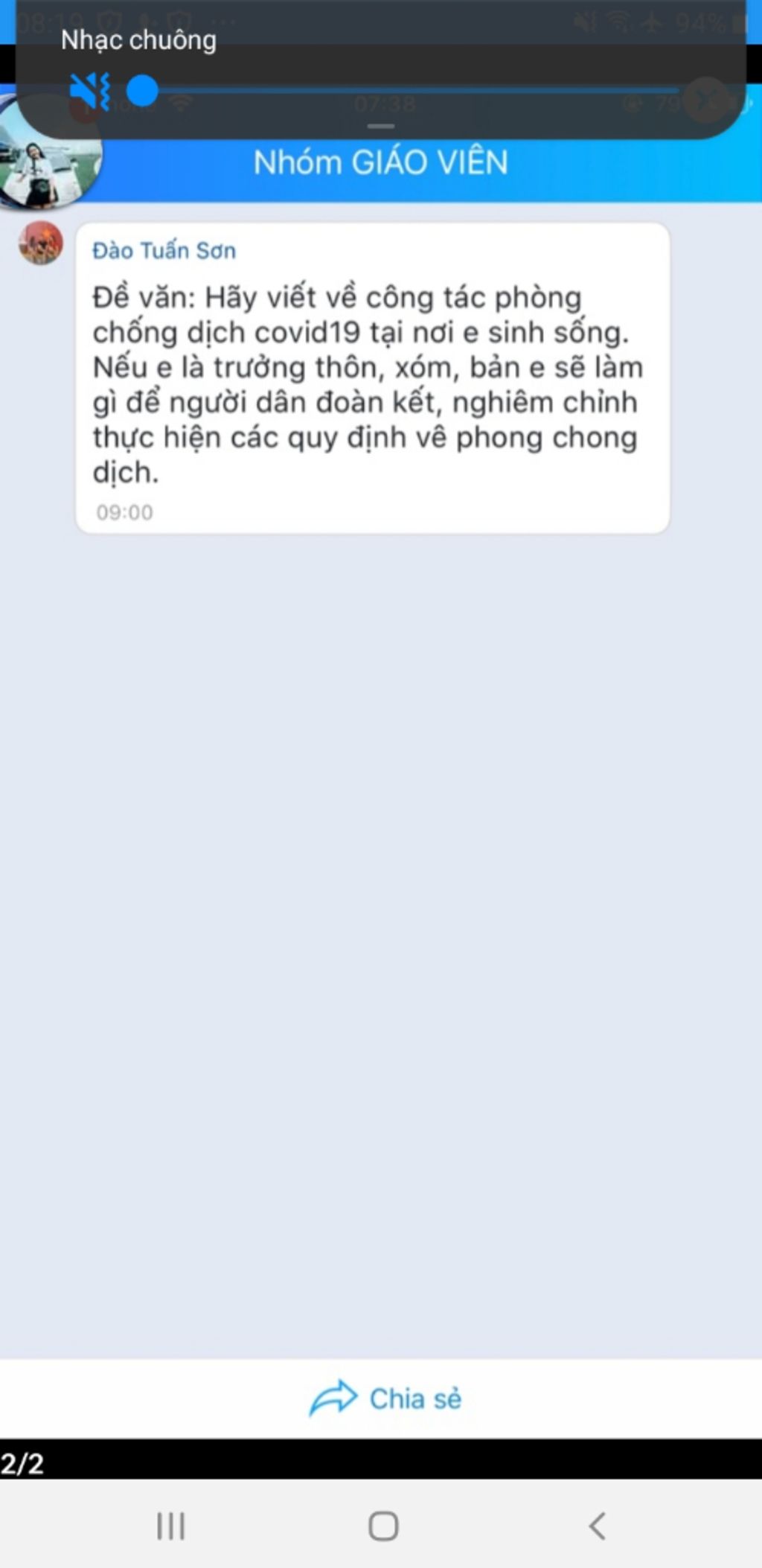Open the recent apps view
The width and height of the screenshot is (762, 1568).
pyautogui.click(x=170, y=1526)
